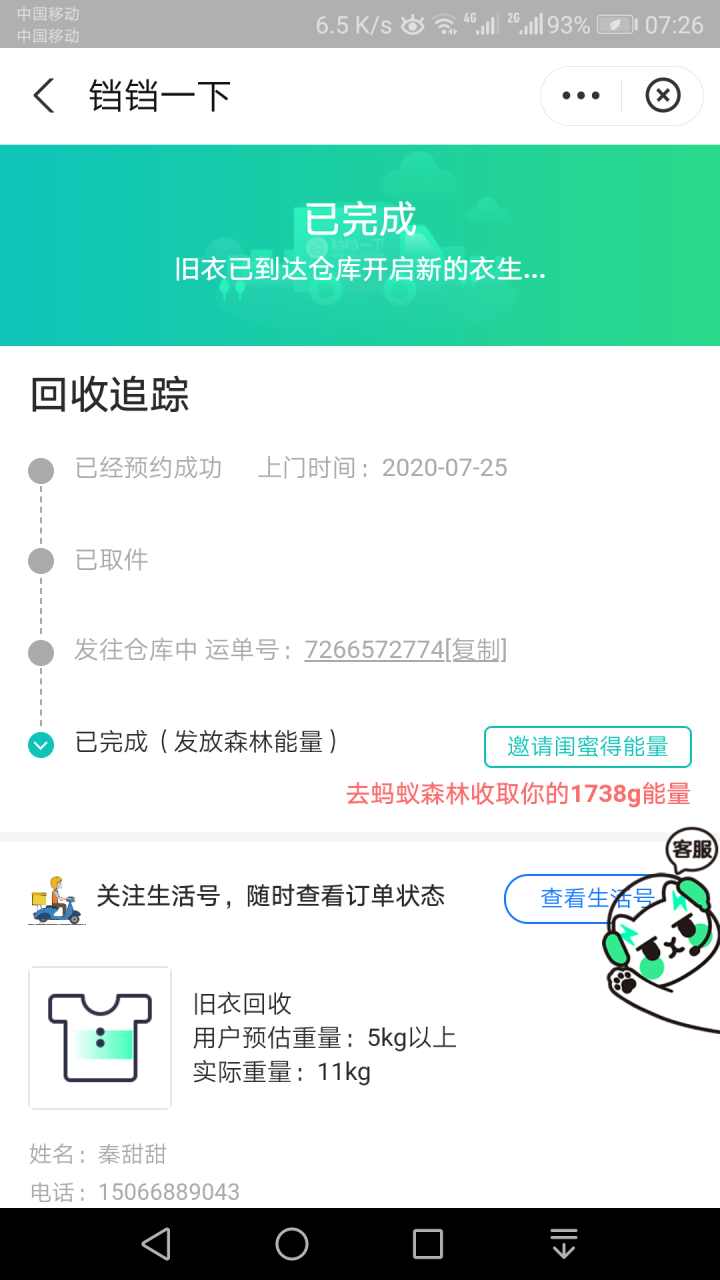
Task: Copy the tracking number via 复制 link
Action: click(x=476, y=650)
